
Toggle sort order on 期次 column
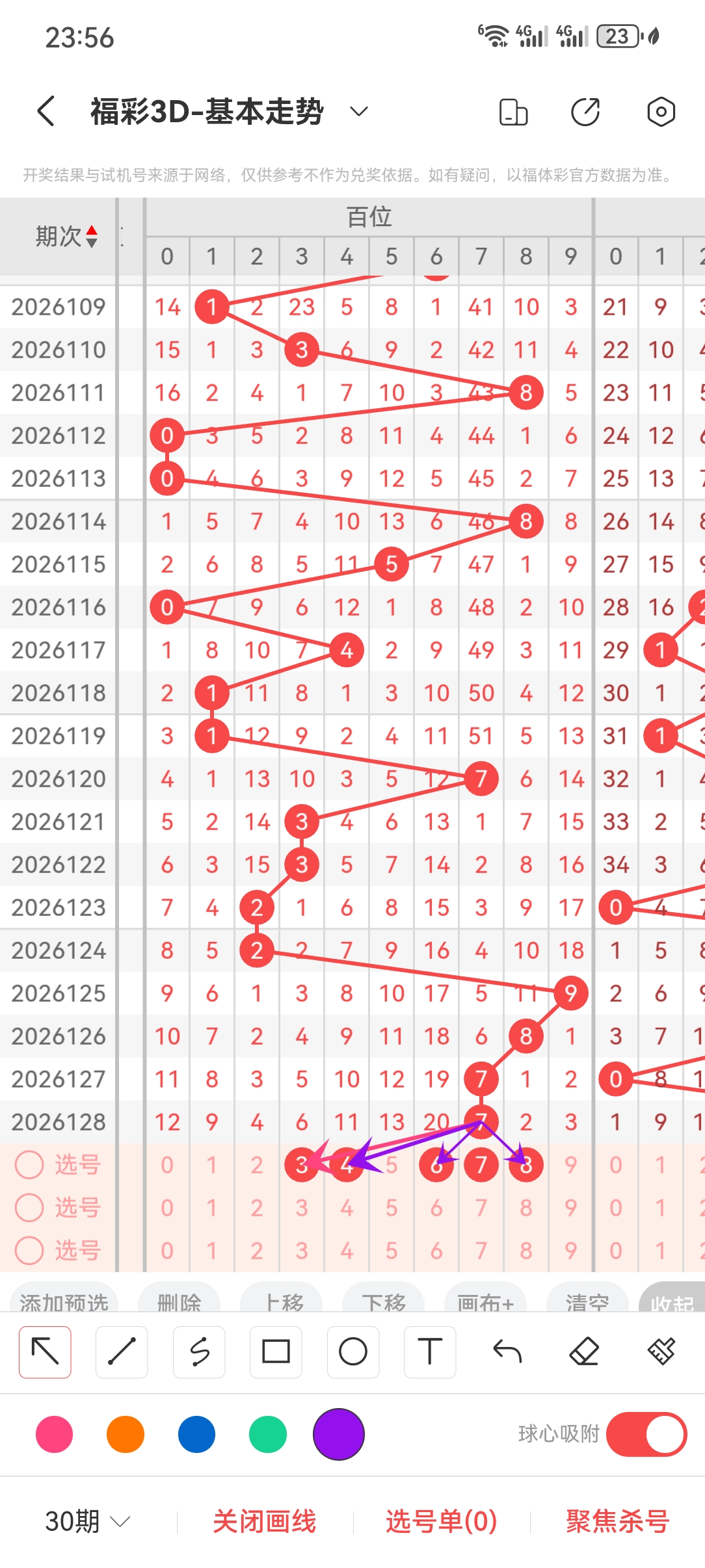tap(92, 237)
